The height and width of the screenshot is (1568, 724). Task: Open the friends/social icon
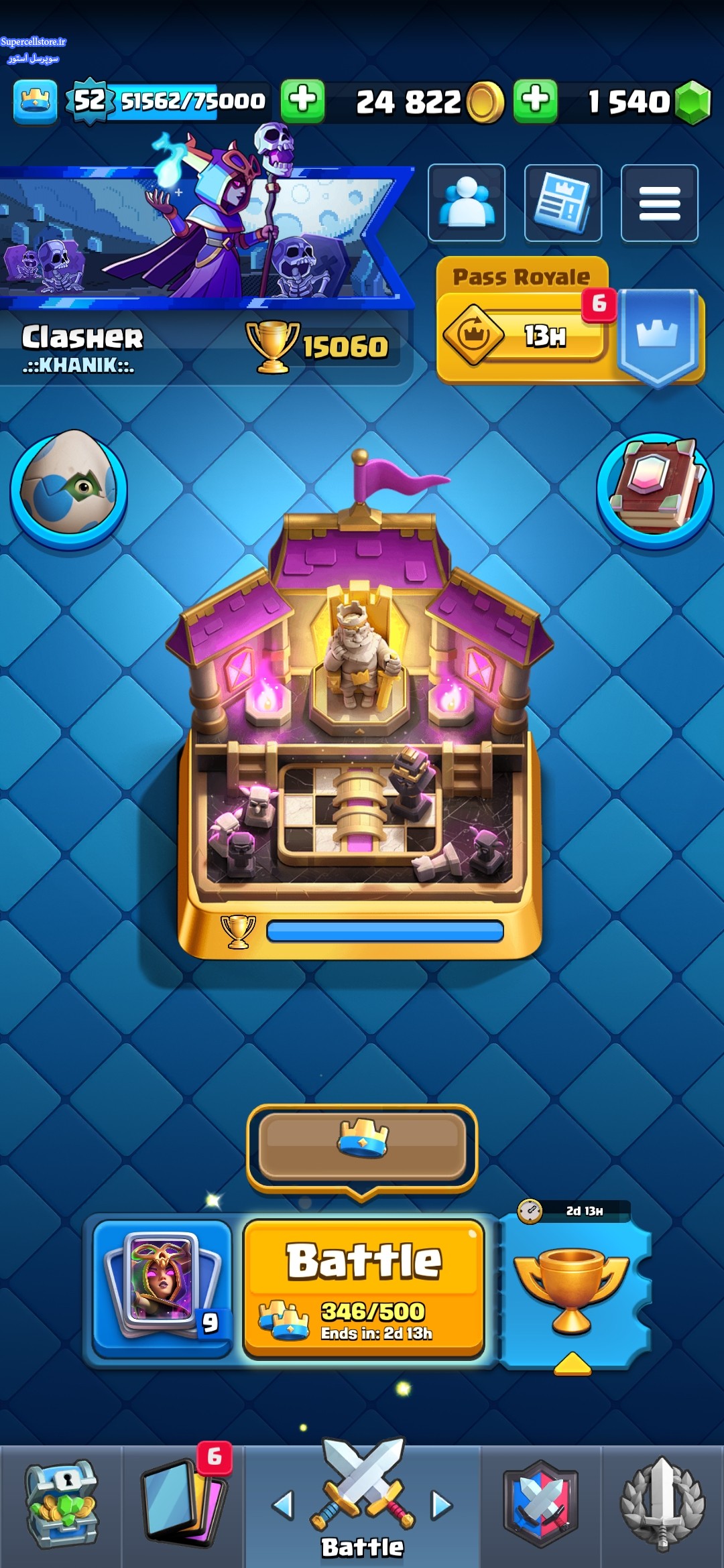pyautogui.click(x=467, y=202)
